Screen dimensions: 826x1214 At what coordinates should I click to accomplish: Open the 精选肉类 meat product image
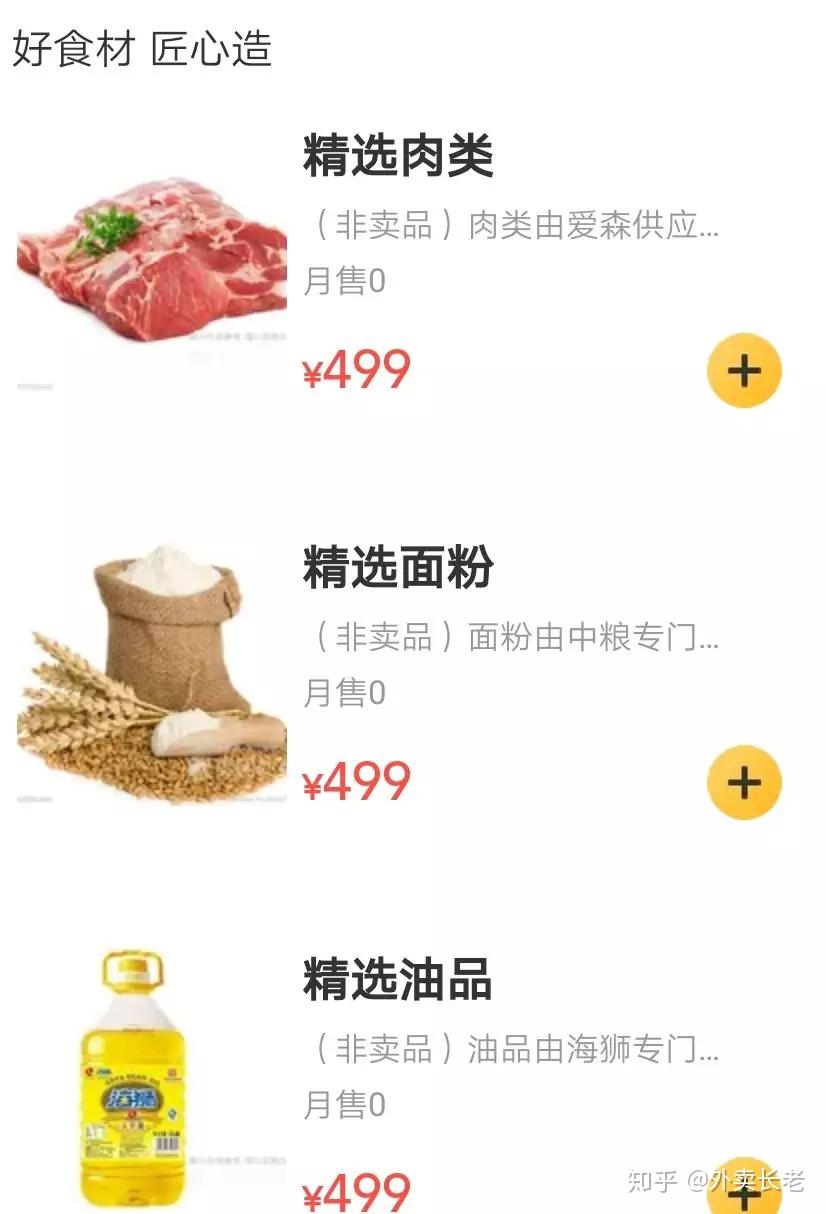tap(151, 262)
